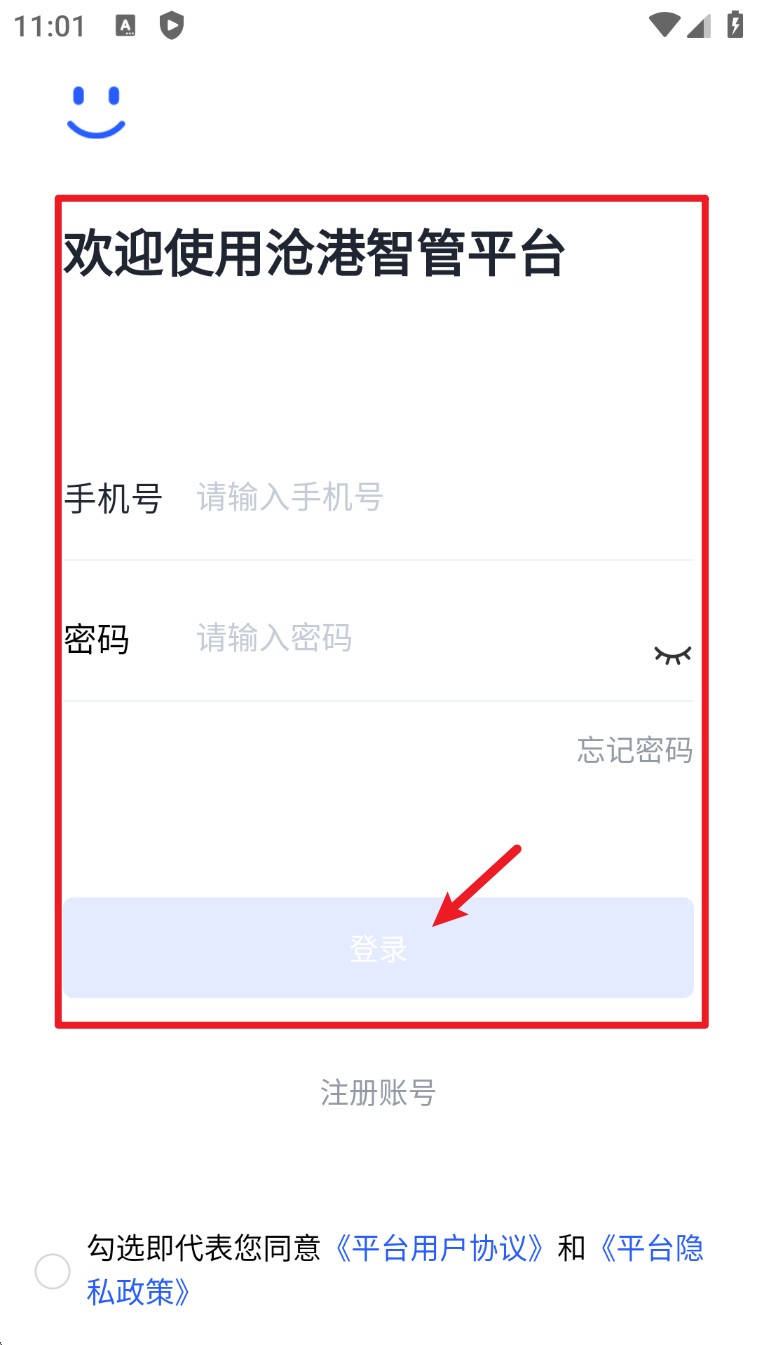Open the 《平台用户协议》 link
Screen dimensions: 757x1345
pos(440,1248)
